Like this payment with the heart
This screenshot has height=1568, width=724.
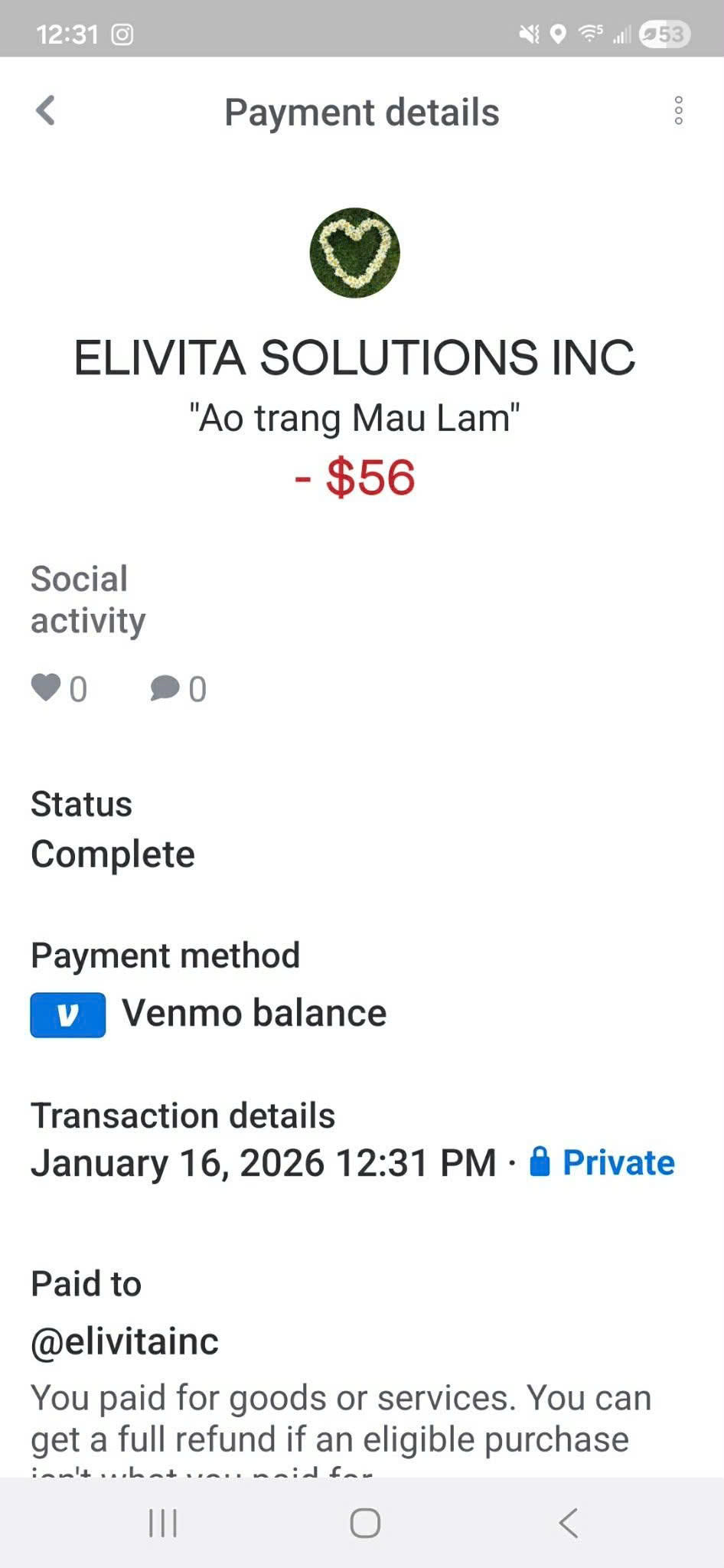click(x=47, y=688)
